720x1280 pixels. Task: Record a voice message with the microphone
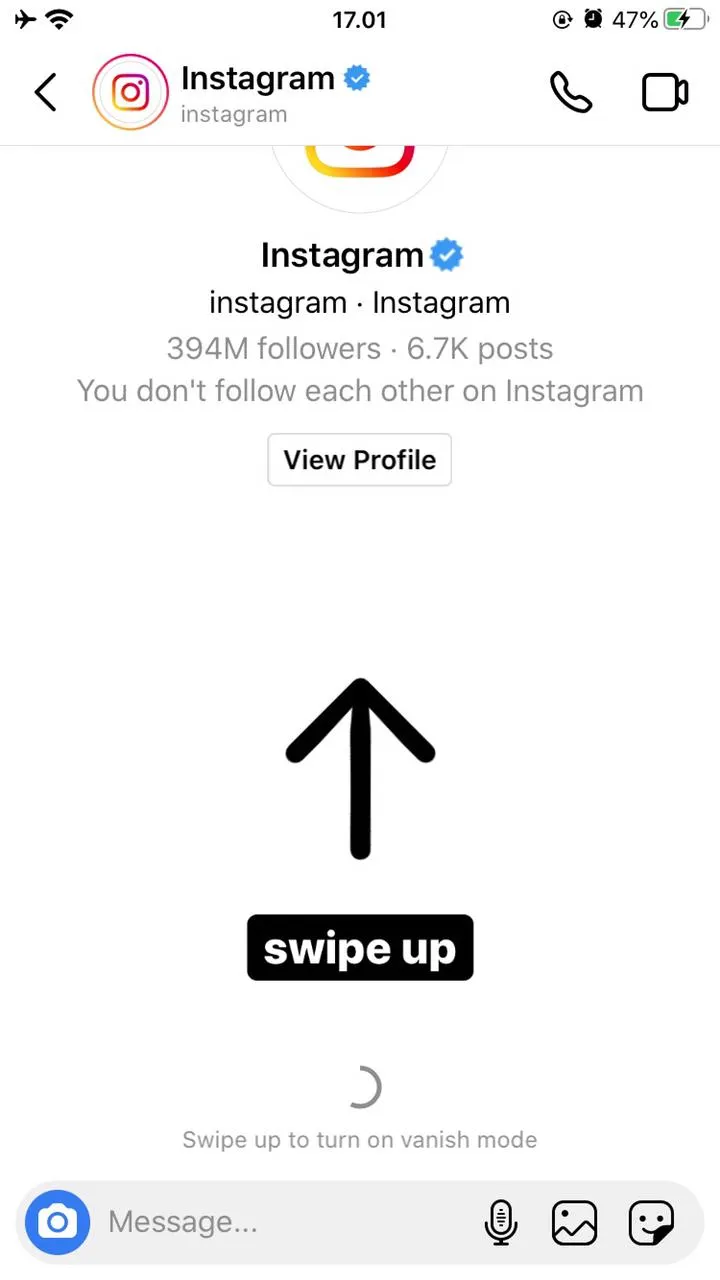coord(501,1222)
